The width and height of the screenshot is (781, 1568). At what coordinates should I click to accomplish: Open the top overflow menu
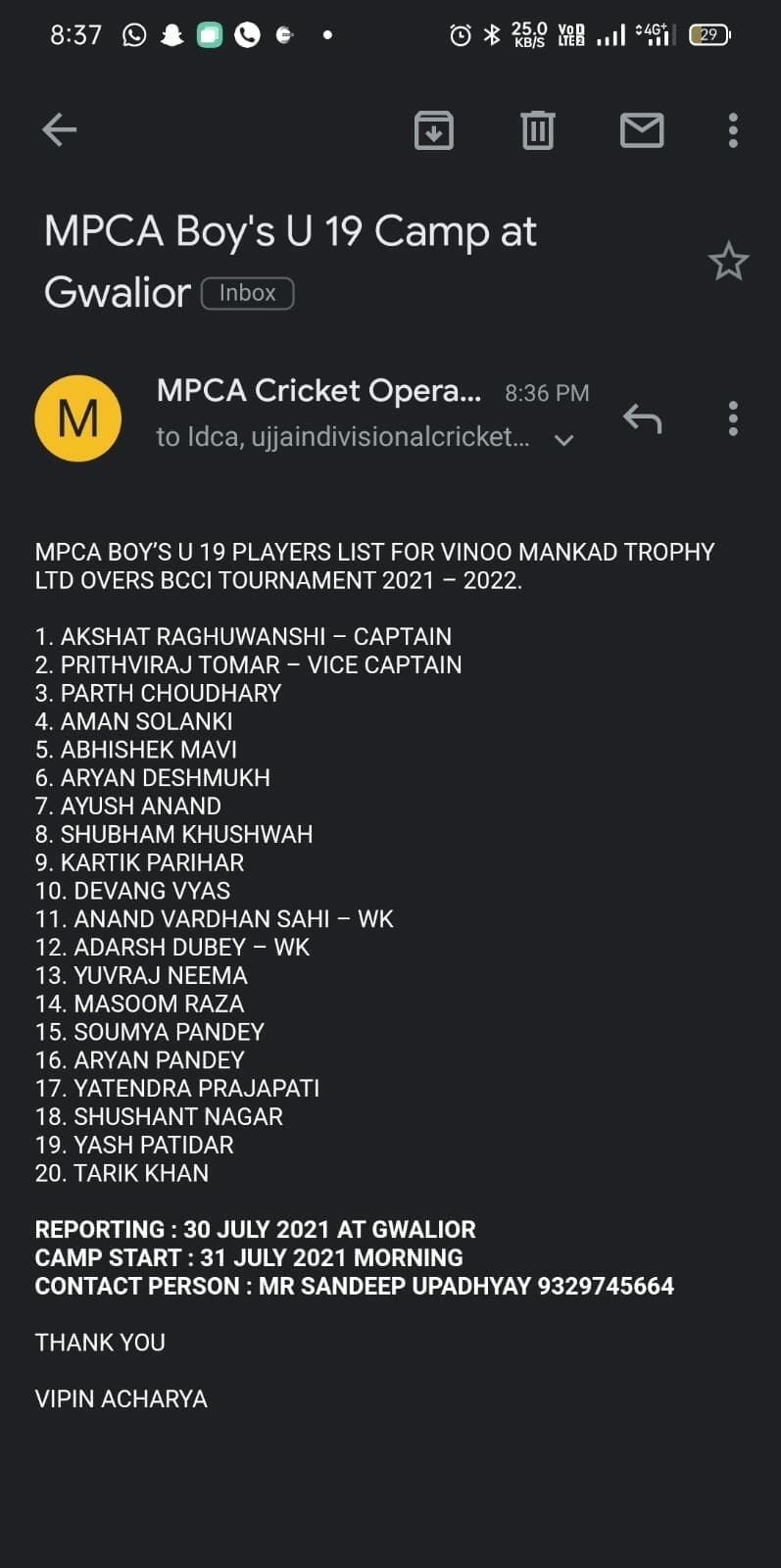point(733,130)
